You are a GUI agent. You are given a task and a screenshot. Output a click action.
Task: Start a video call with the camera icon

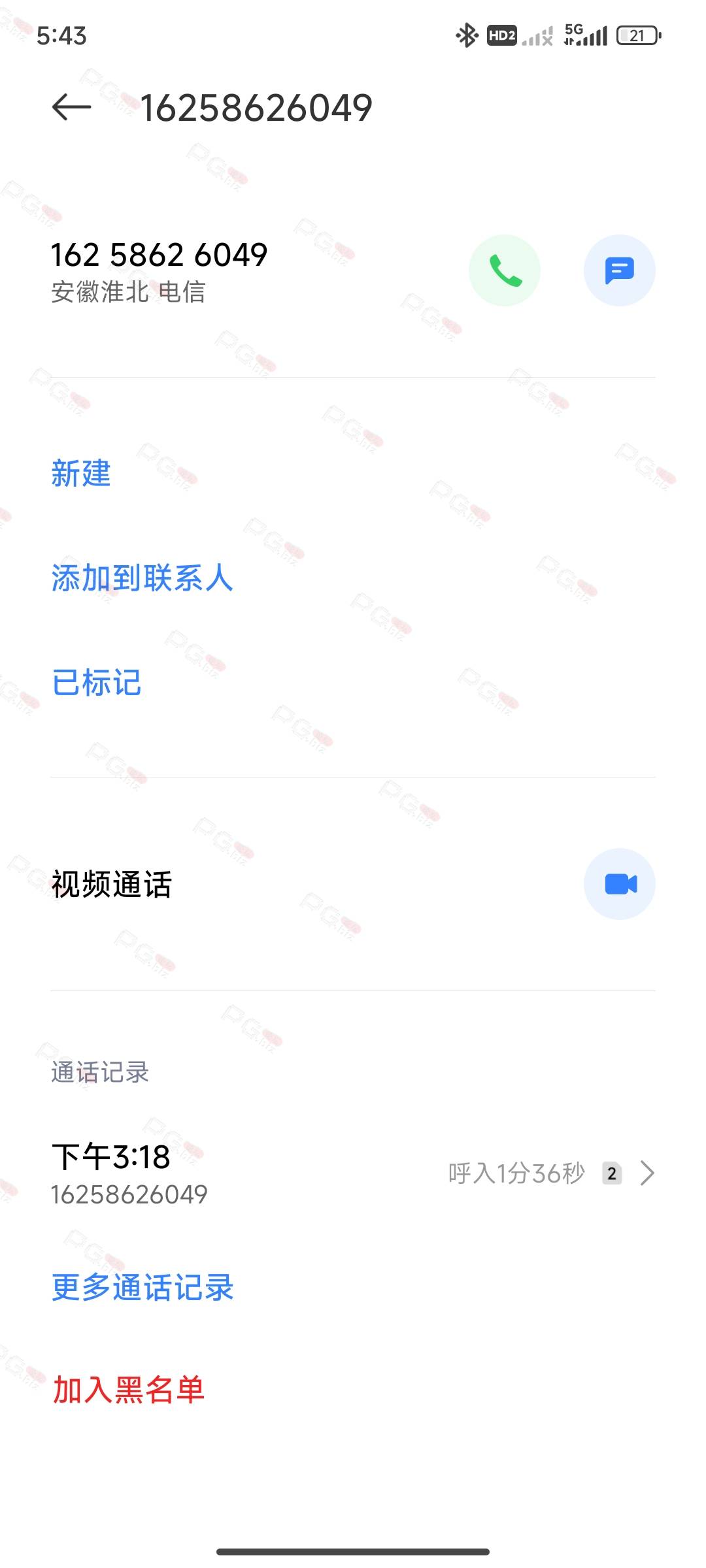[620, 884]
